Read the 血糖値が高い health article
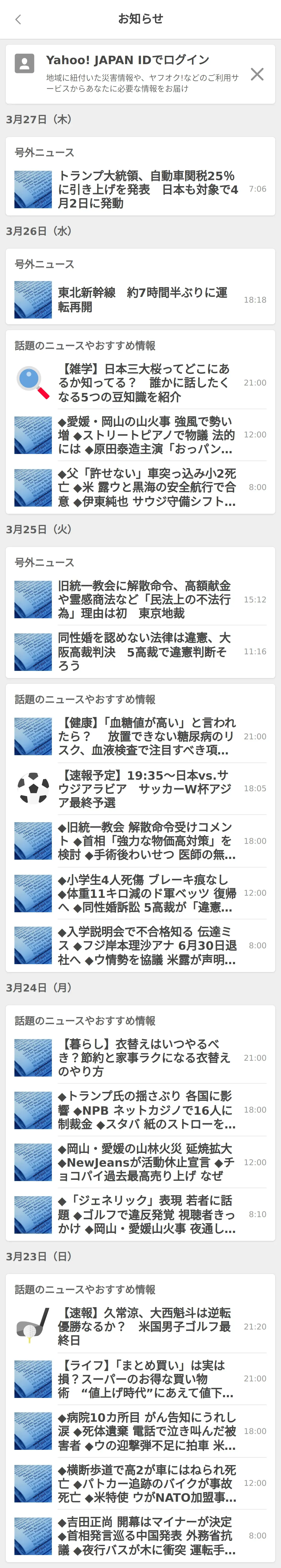This screenshot has height=1568, width=281. 146,736
